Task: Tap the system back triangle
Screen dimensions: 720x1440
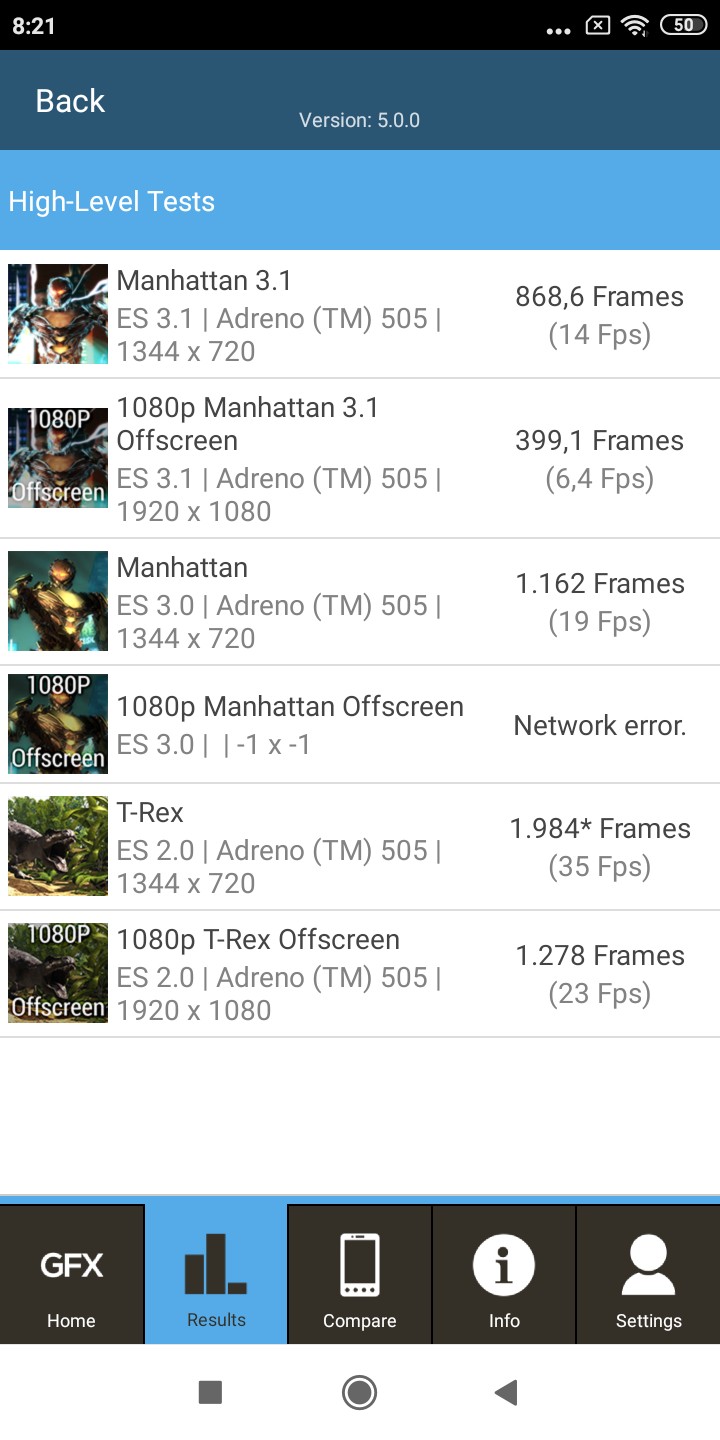Action: pos(506,1392)
